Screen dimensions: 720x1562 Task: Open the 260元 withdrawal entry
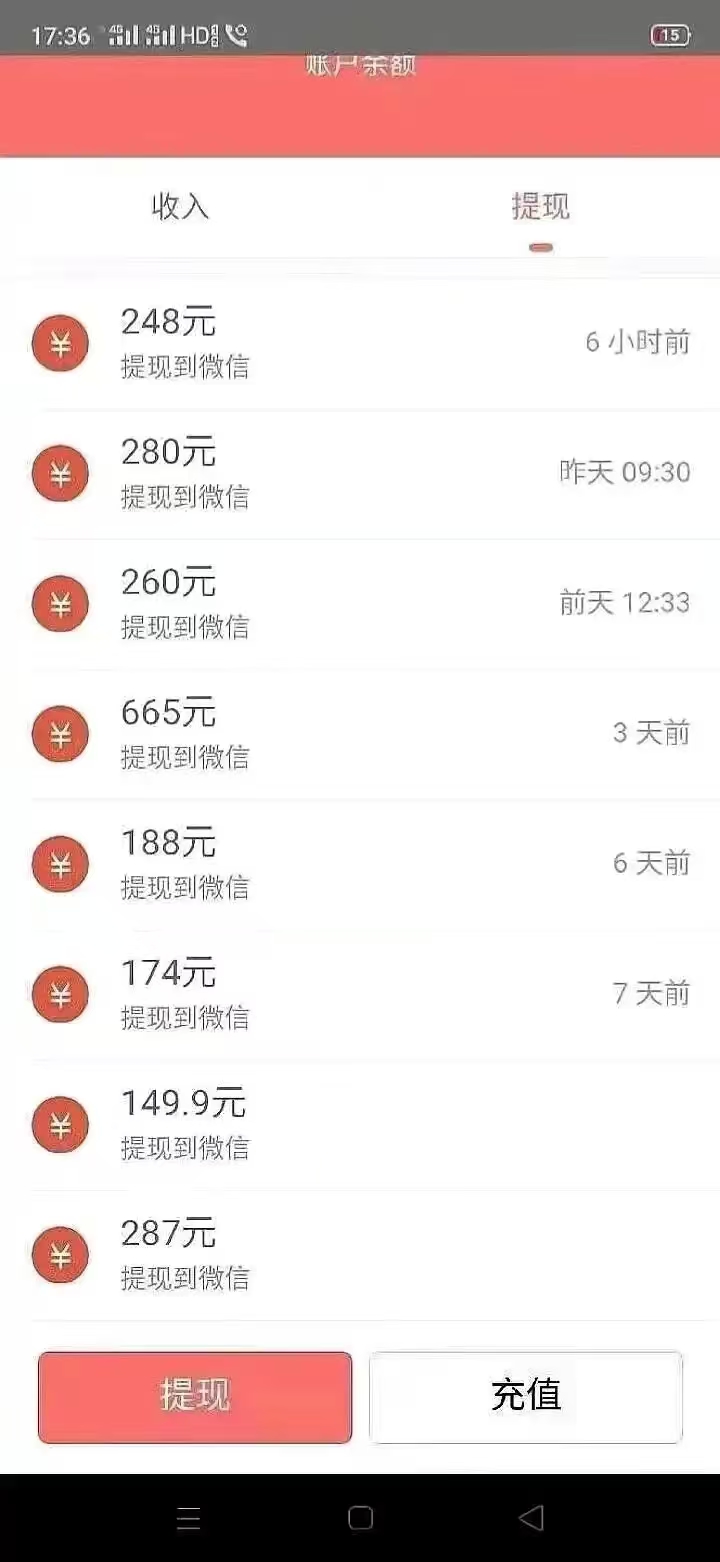360,603
